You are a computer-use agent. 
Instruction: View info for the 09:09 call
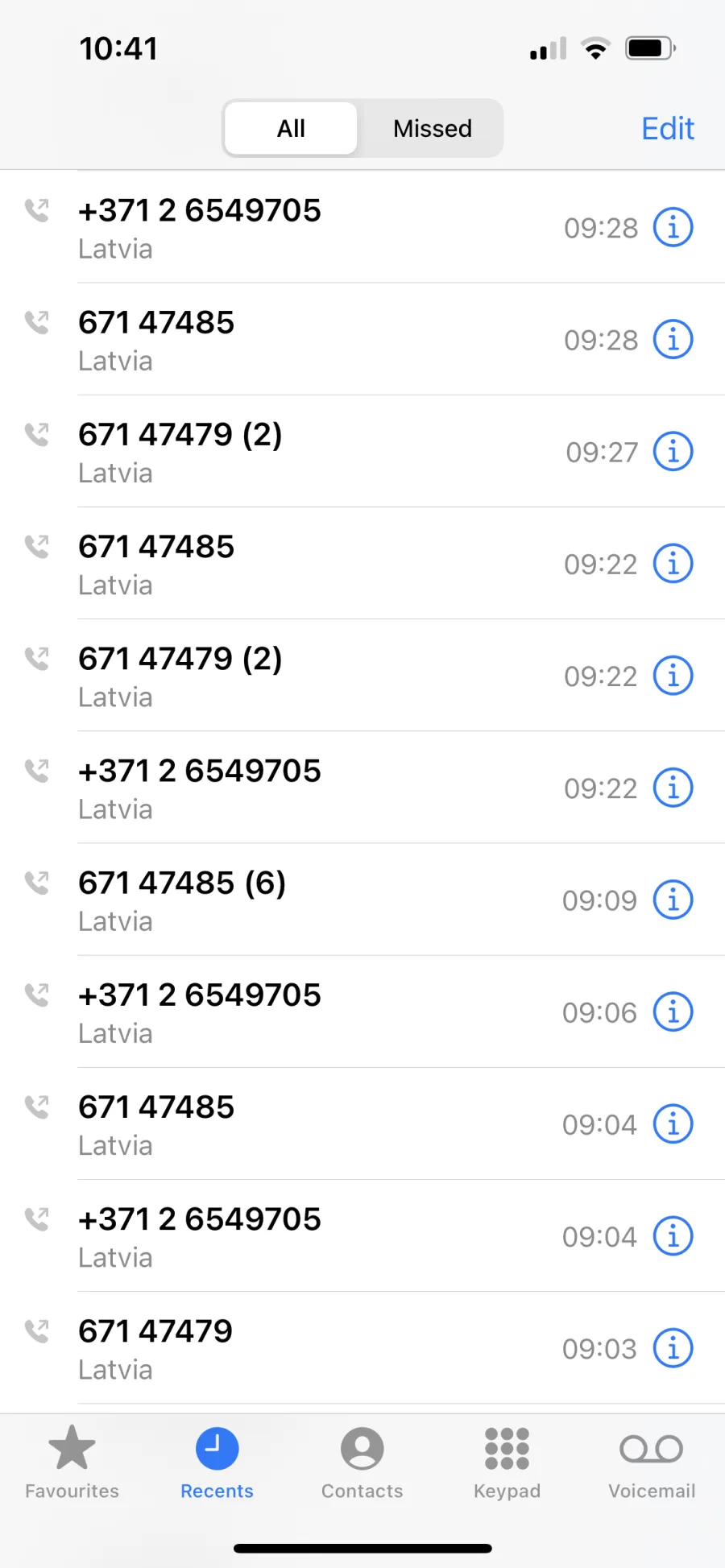tap(673, 900)
